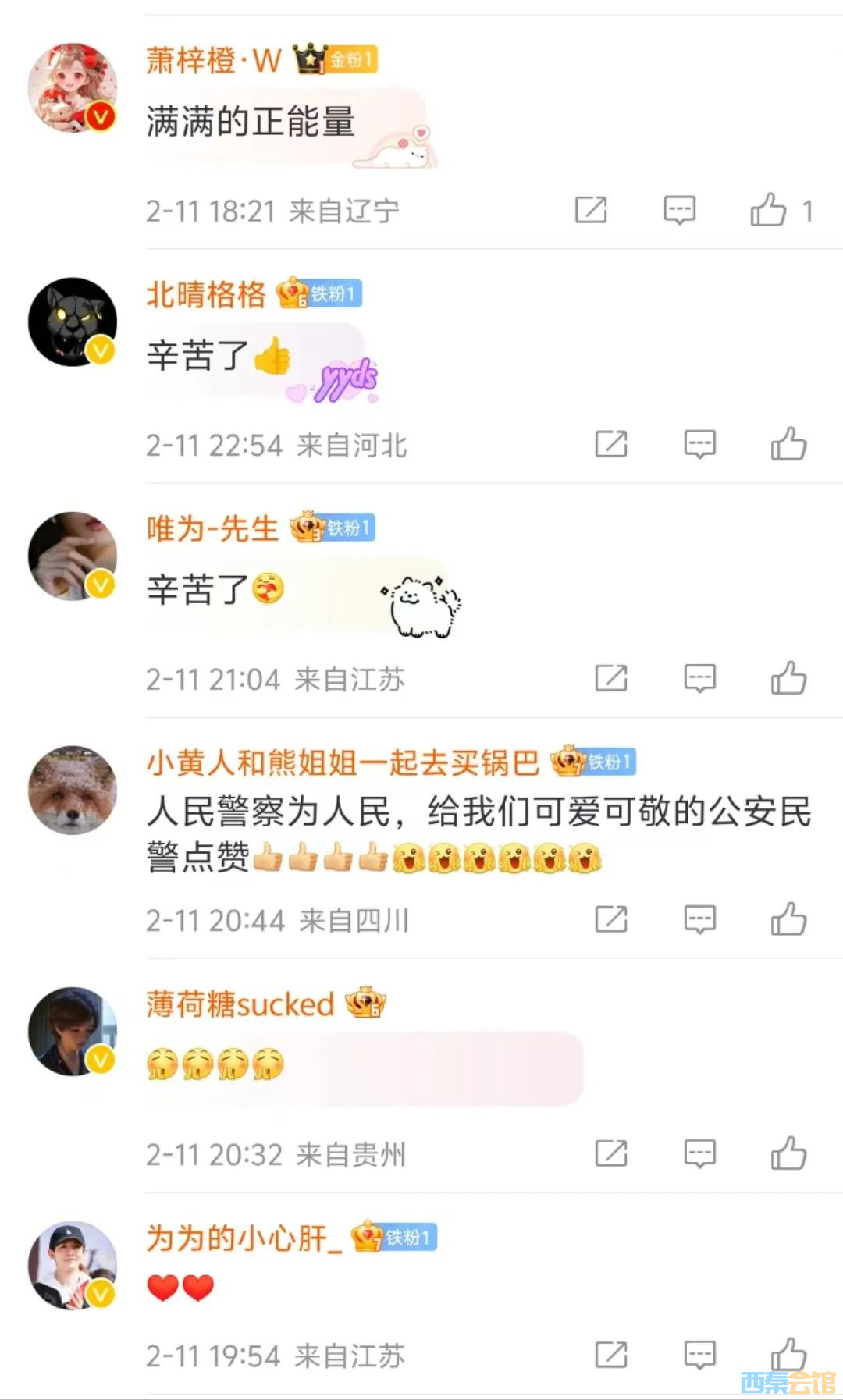The image size is (843, 1400).
Task: Reply to 唯为-先生's comment
Action: (x=699, y=678)
